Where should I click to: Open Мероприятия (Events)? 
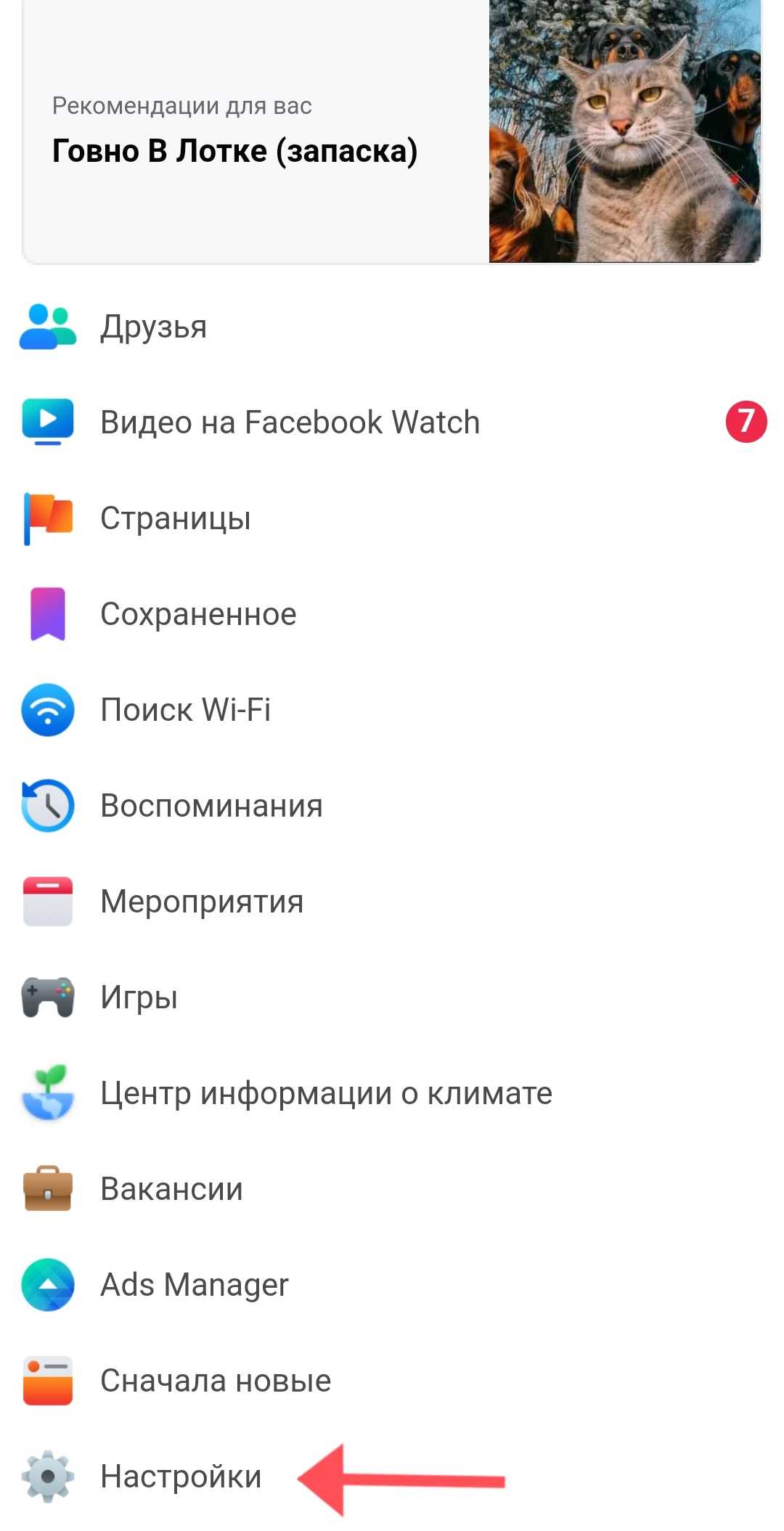pyautogui.click(x=202, y=902)
